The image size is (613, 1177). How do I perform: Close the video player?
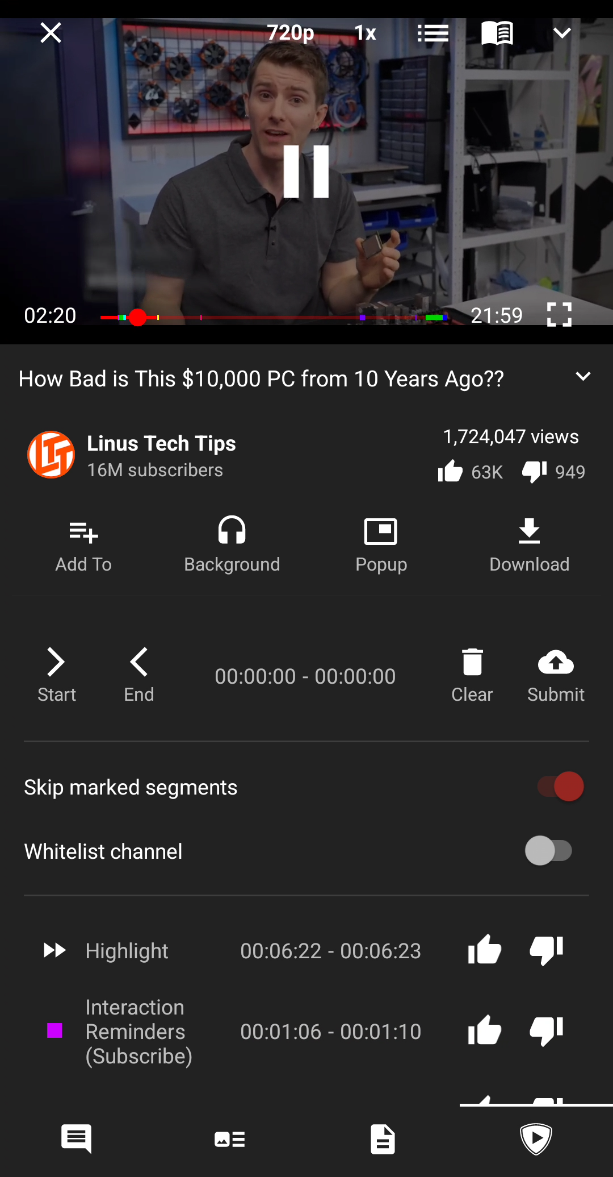point(51,33)
